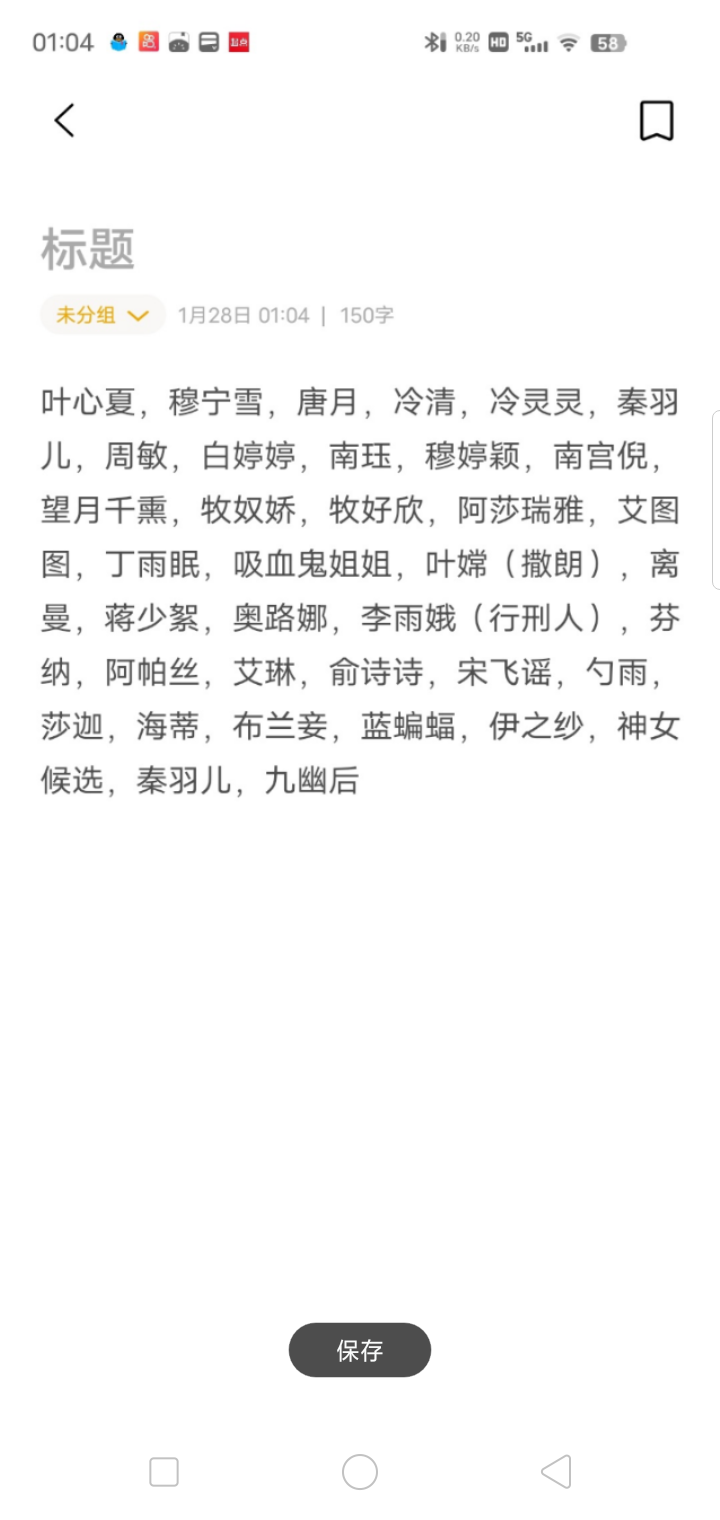
Task: Bookmark this note
Action: (656, 121)
